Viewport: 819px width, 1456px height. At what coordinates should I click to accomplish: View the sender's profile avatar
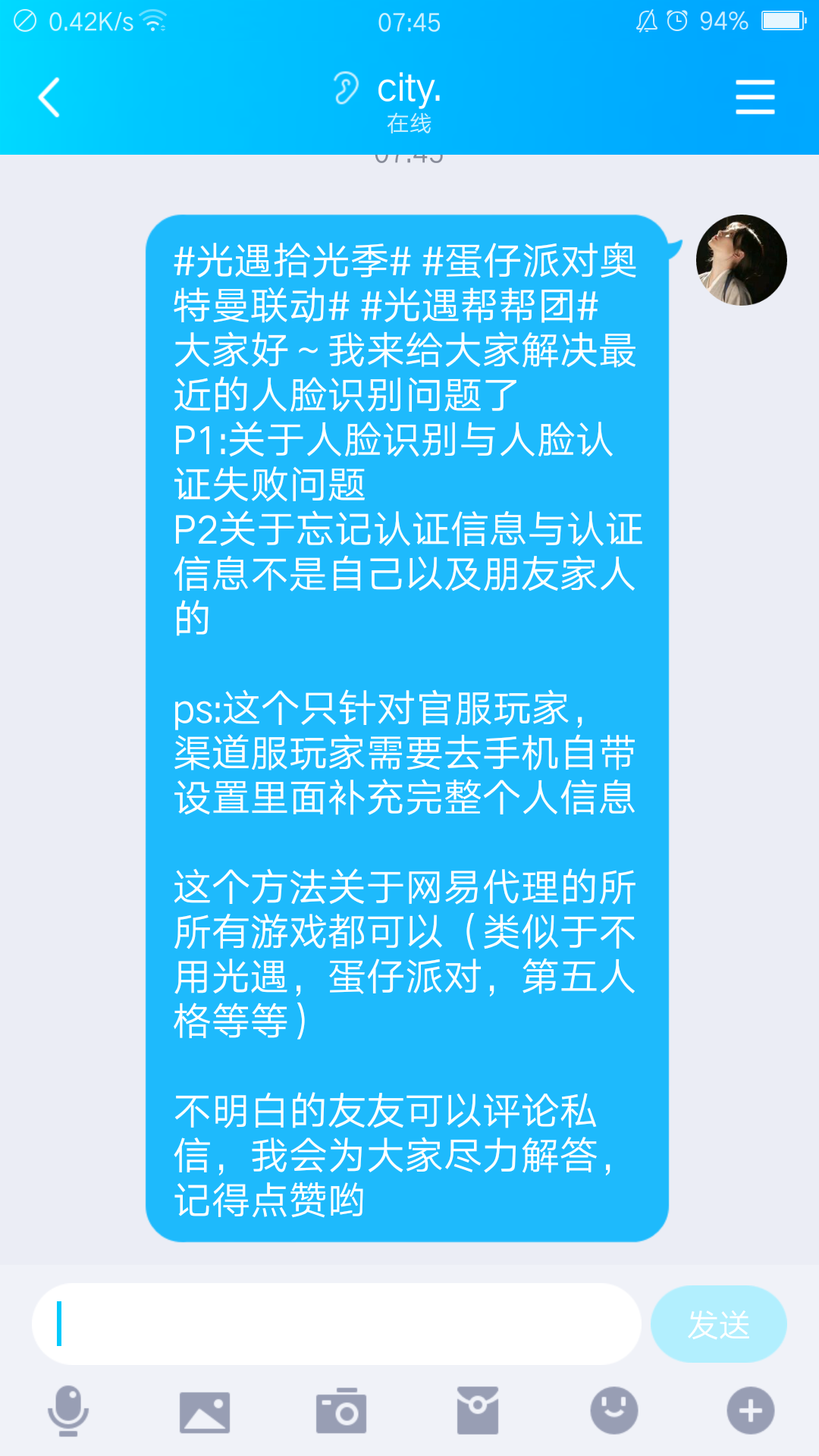pyautogui.click(x=741, y=260)
